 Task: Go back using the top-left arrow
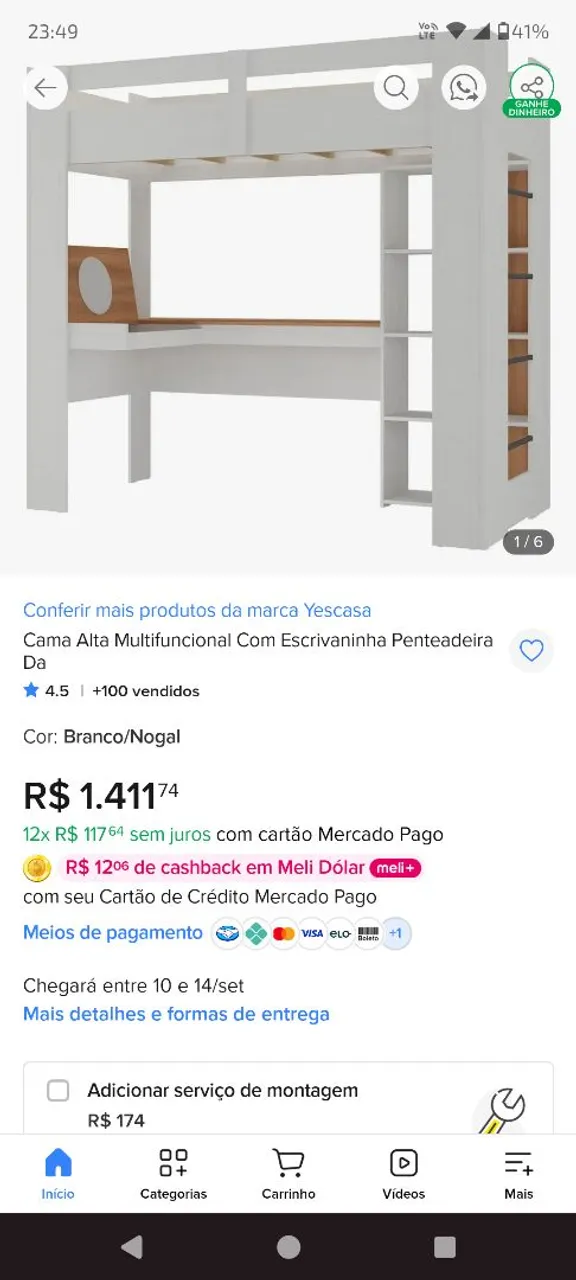(x=45, y=88)
